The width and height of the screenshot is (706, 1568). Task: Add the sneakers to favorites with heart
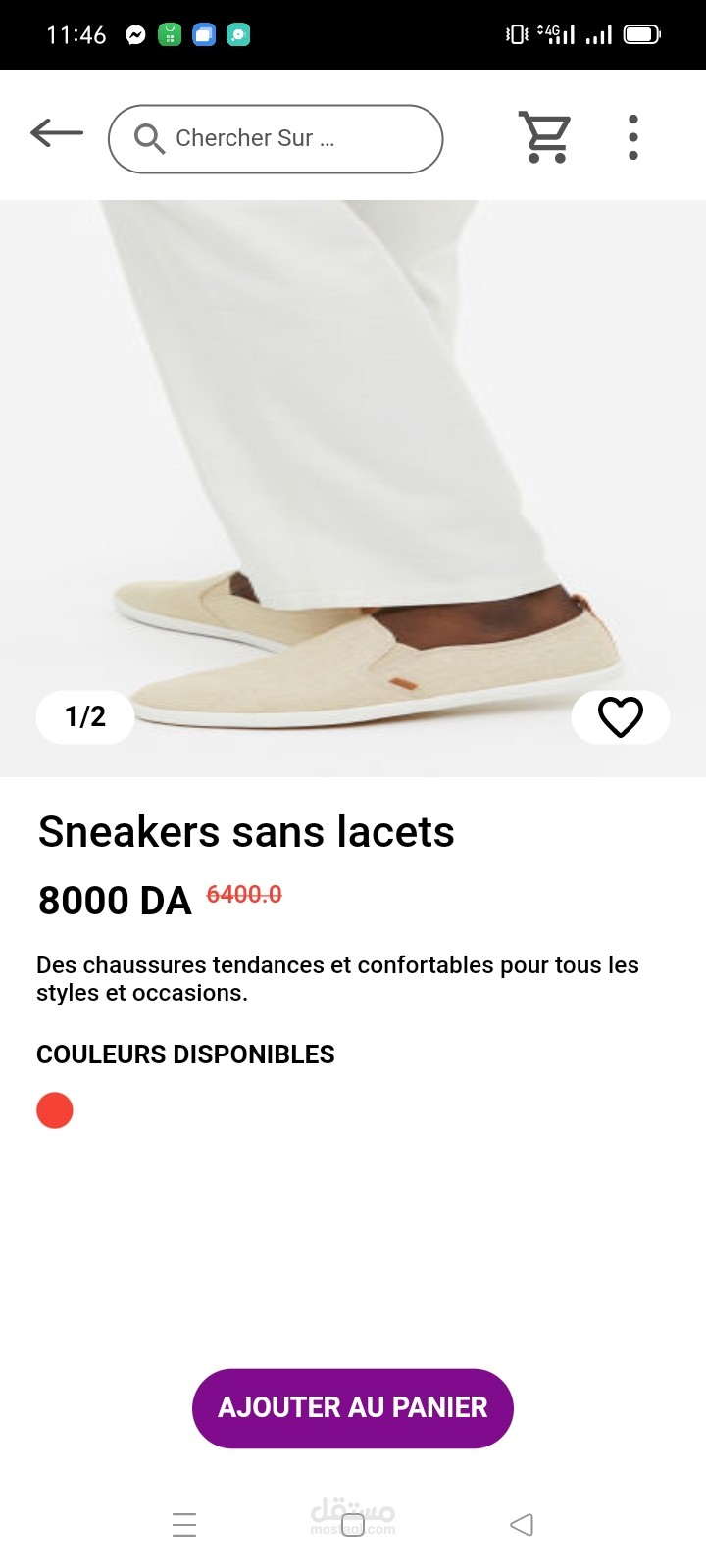point(620,717)
